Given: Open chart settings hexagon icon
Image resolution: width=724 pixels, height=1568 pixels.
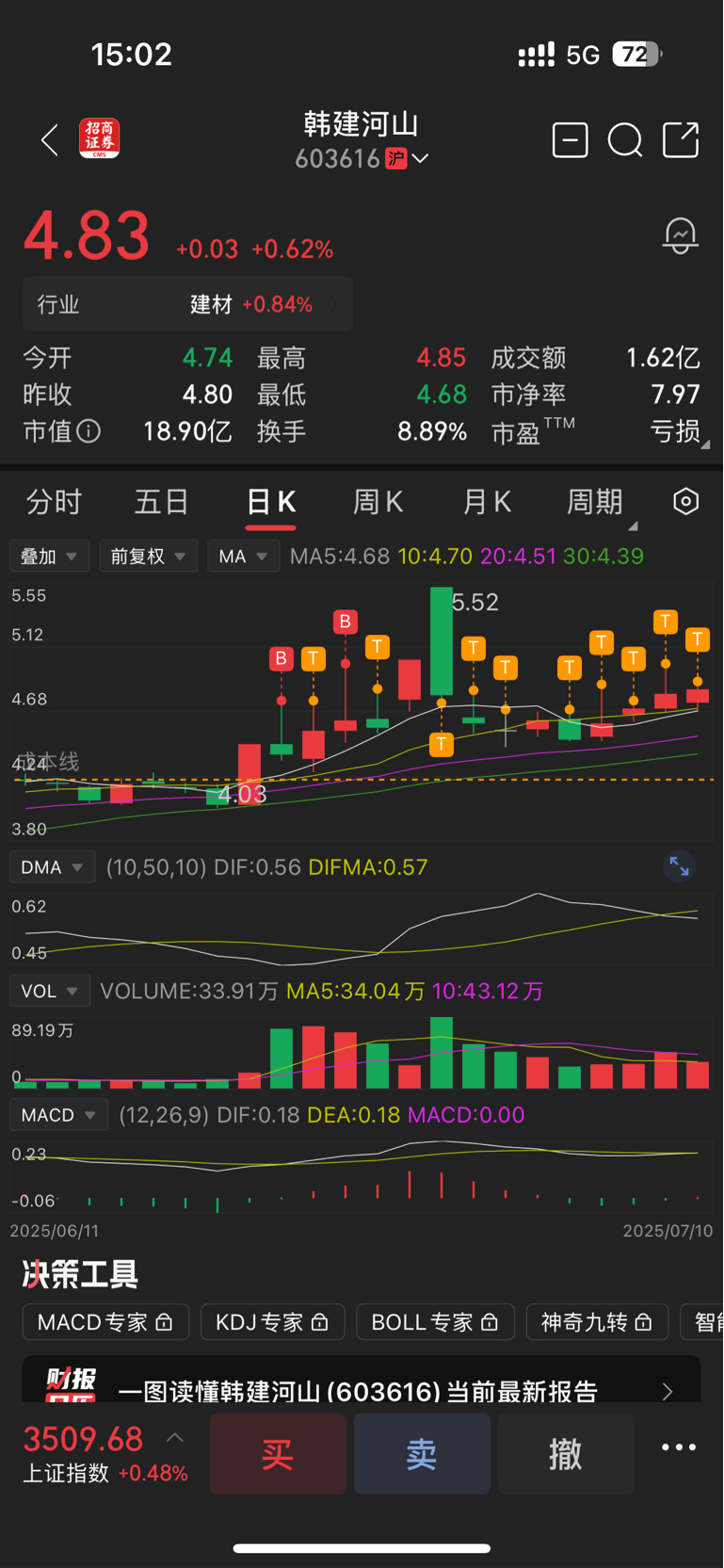Looking at the screenshot, I should [686, 501].
